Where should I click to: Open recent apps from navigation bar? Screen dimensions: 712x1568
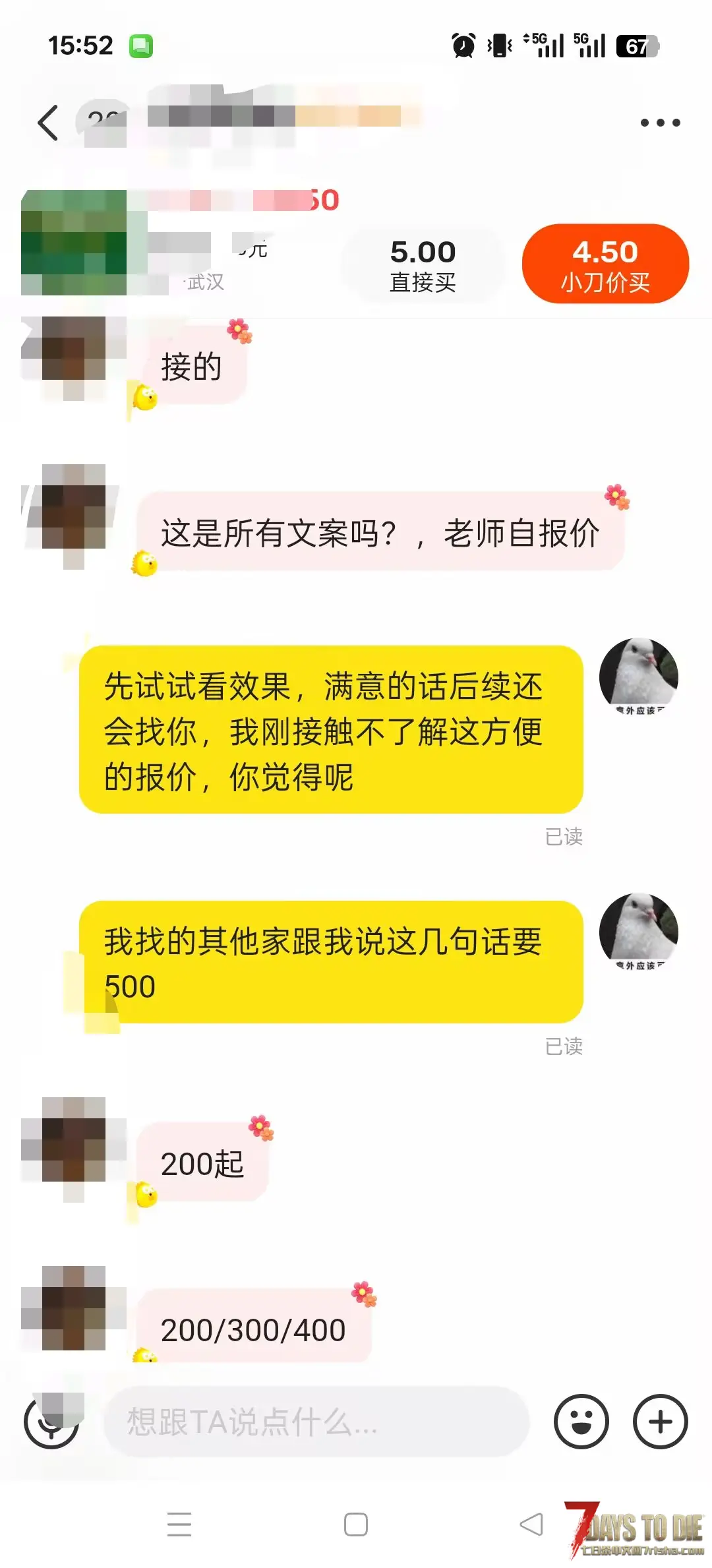(x=179, y=1524)
